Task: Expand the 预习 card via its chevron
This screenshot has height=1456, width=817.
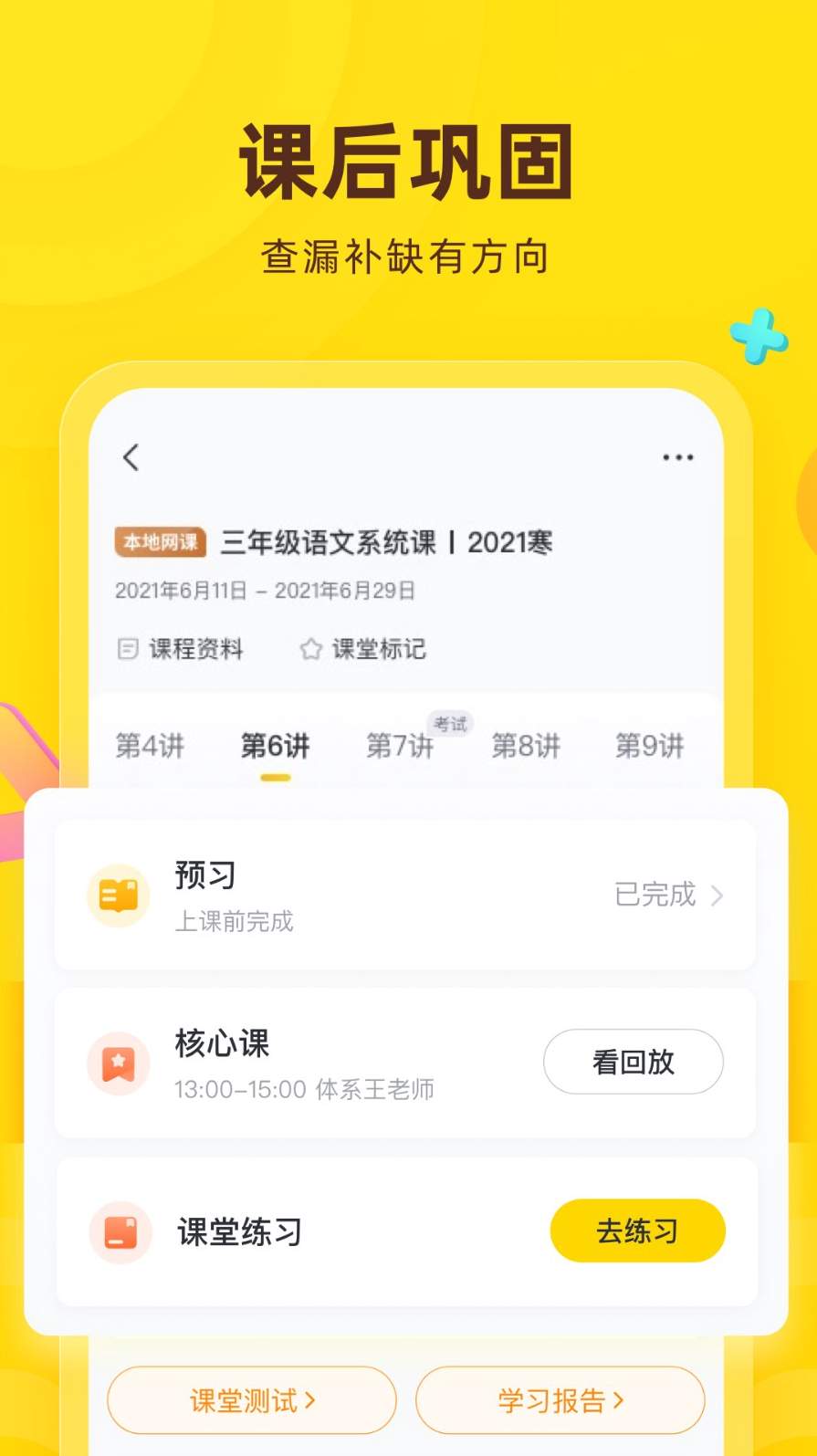Action: point(717,896)
